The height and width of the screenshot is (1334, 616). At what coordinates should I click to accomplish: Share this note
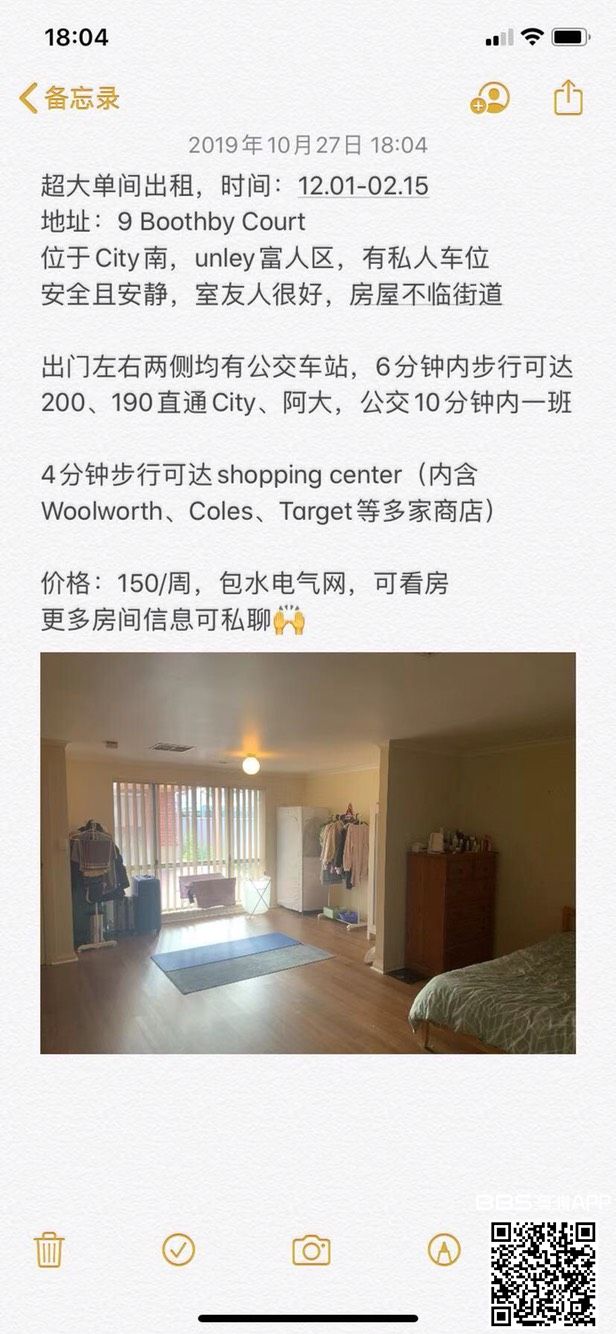point(568,98)
